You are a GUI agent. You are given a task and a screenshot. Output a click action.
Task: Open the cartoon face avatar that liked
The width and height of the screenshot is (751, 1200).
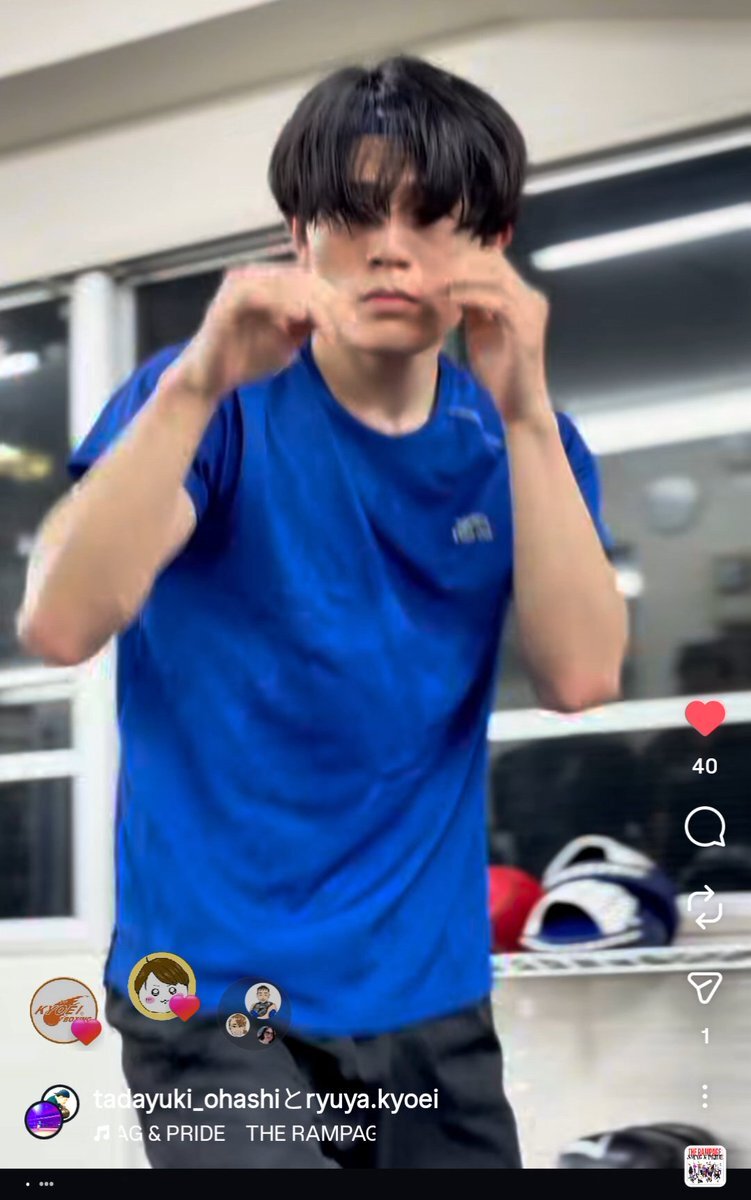coord(161,985)
